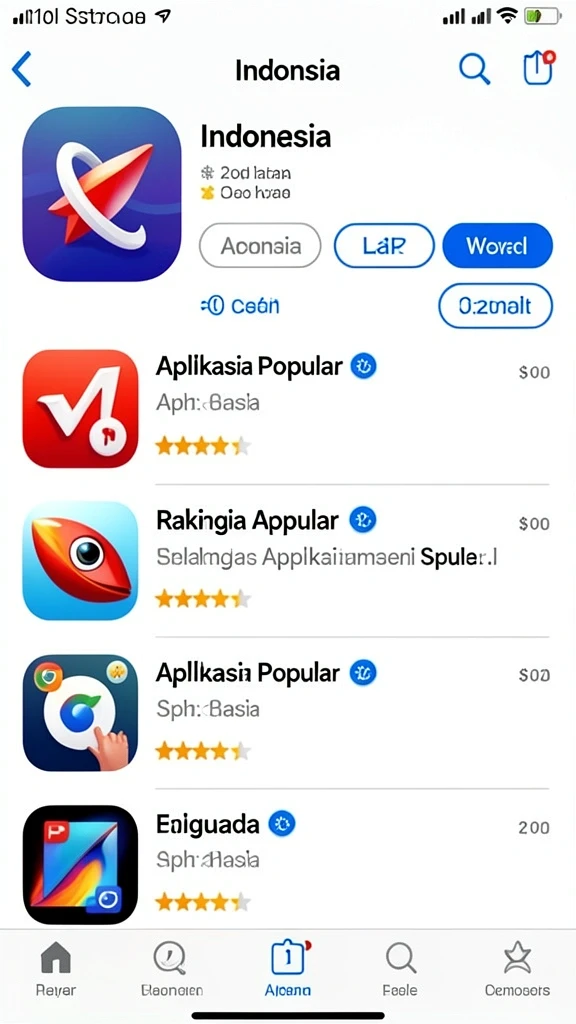The height and width of the screenshot is (1024, 576).
Task: Open search from the top bar
Action: [474, 69]
